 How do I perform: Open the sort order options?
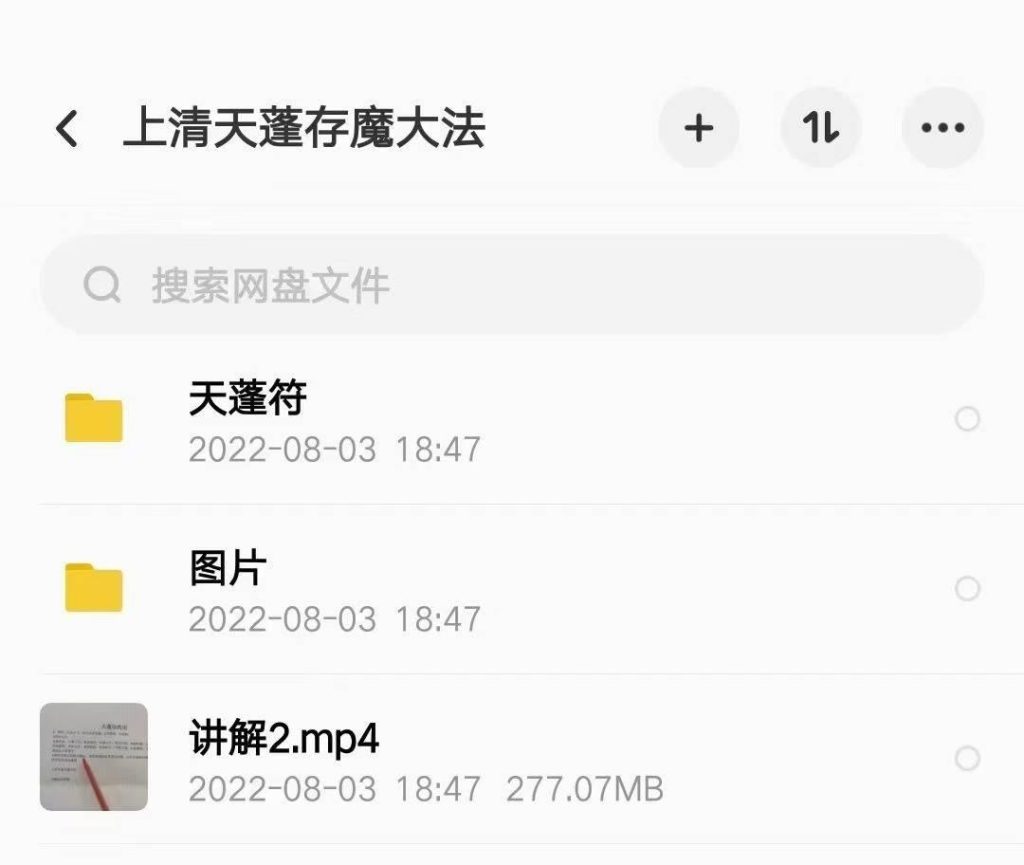pyautogui.click(x=821, y=128)
